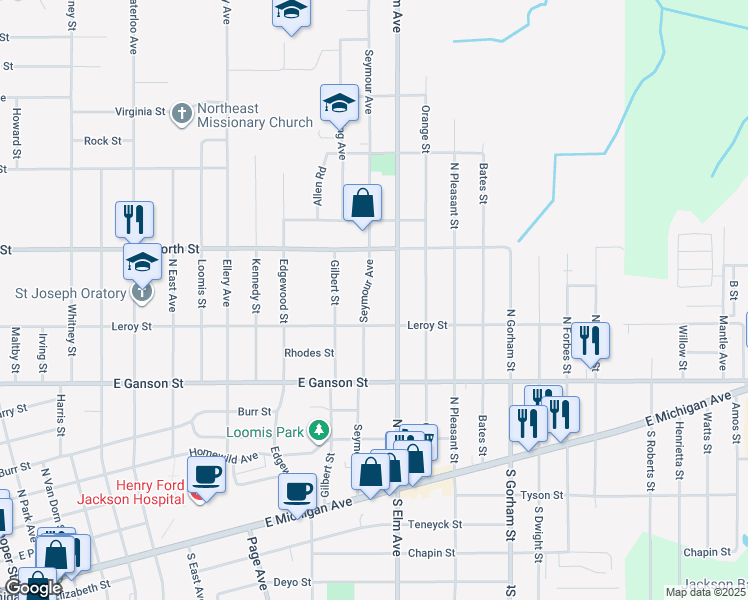Tap the restaurant marker beside S Gorham St
This screenshot has width=748, height=600.
point(529,427)
